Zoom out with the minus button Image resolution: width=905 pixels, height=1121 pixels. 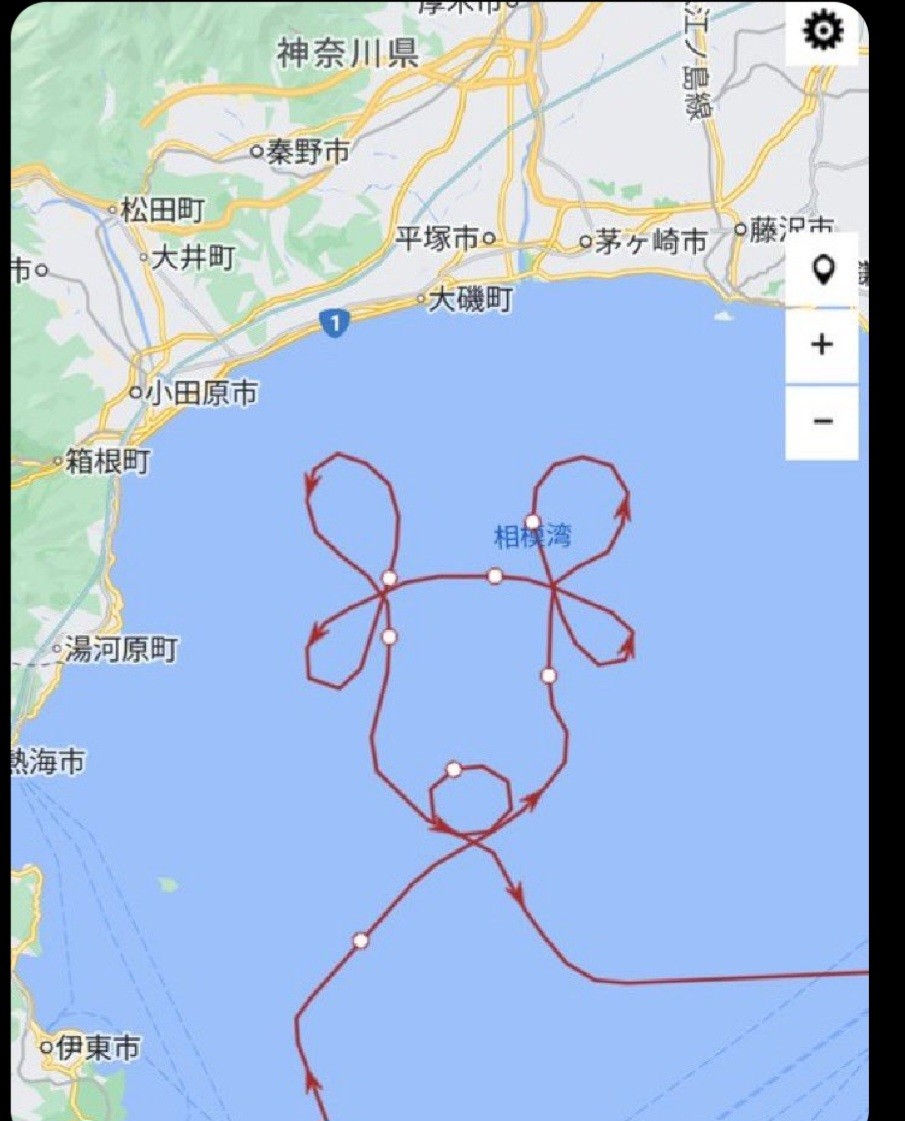[822, 421]
